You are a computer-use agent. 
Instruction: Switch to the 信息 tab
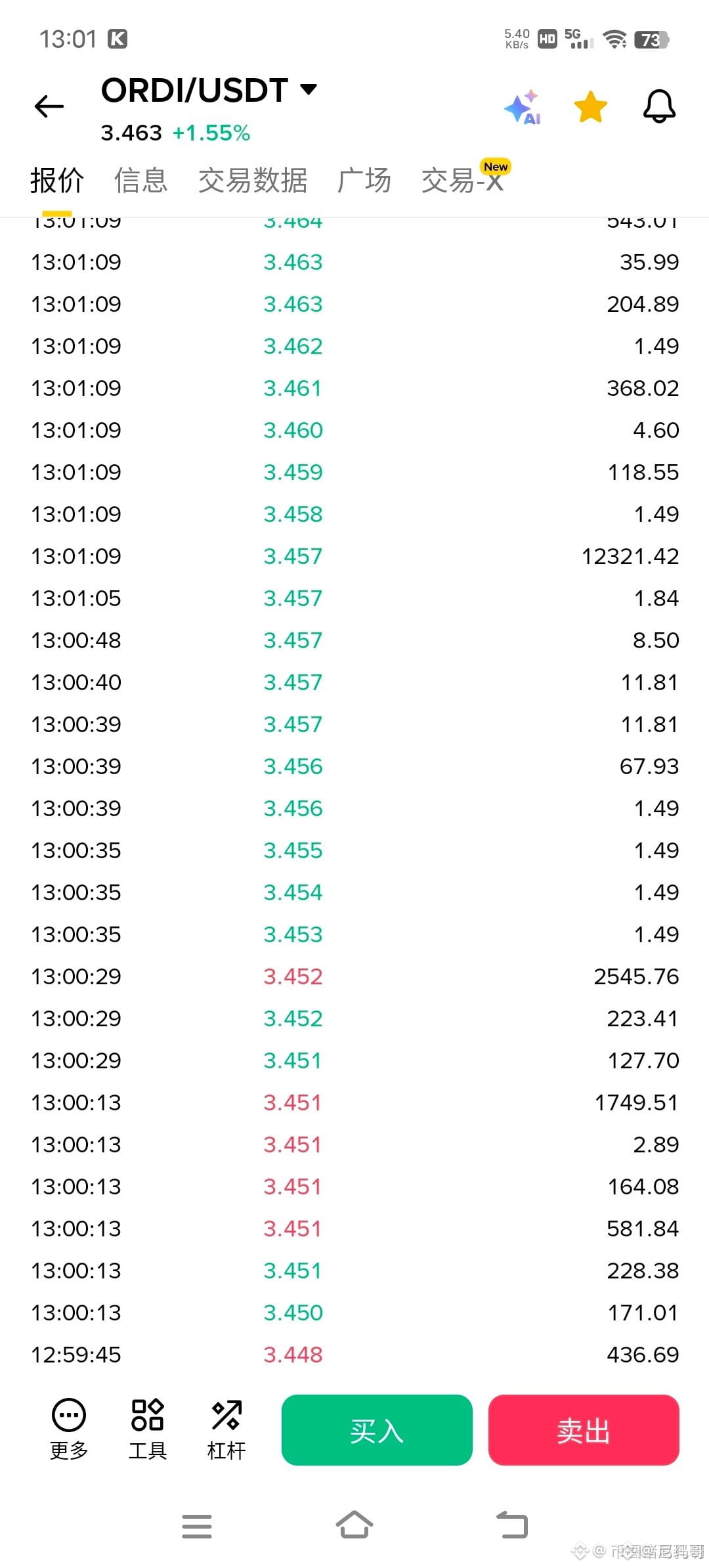coord(140,181)
